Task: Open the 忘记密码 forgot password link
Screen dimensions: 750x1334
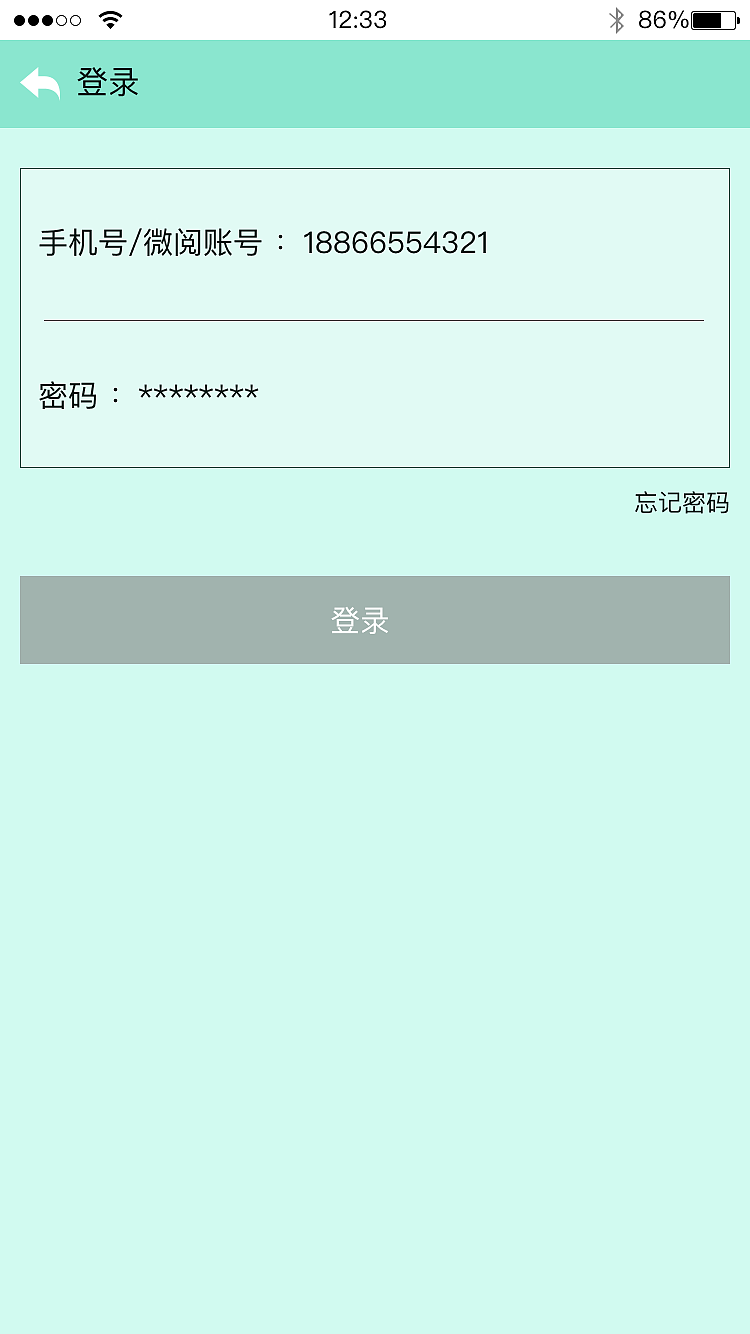Action: pos(681,504)
